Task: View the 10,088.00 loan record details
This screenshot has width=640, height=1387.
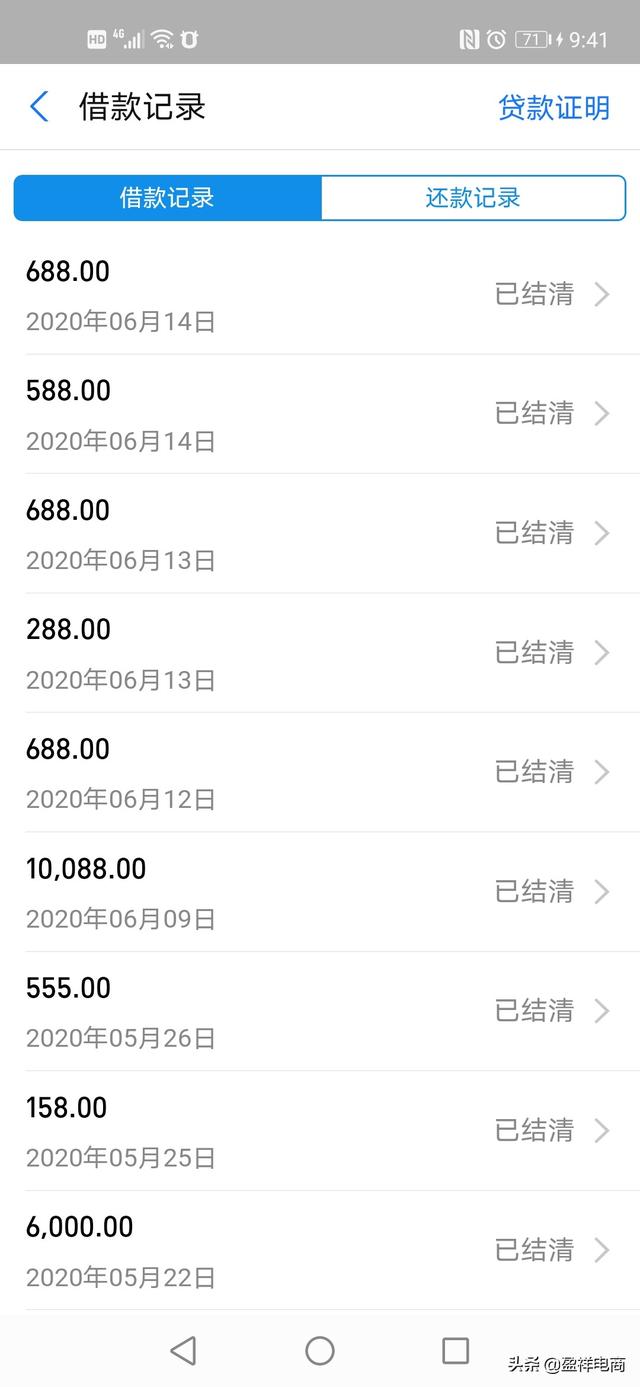Action: coord(320,891)
